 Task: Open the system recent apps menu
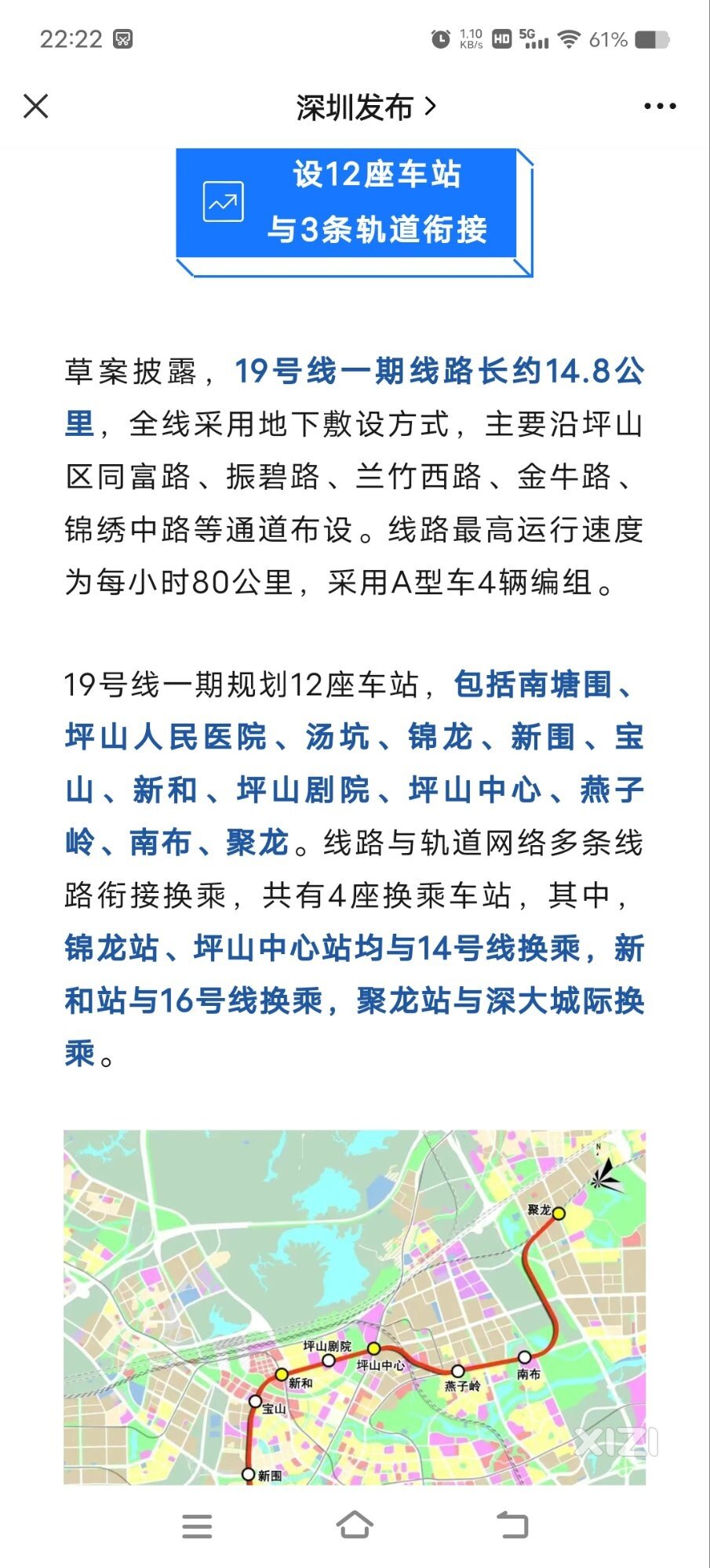(x=197, y=1526)
